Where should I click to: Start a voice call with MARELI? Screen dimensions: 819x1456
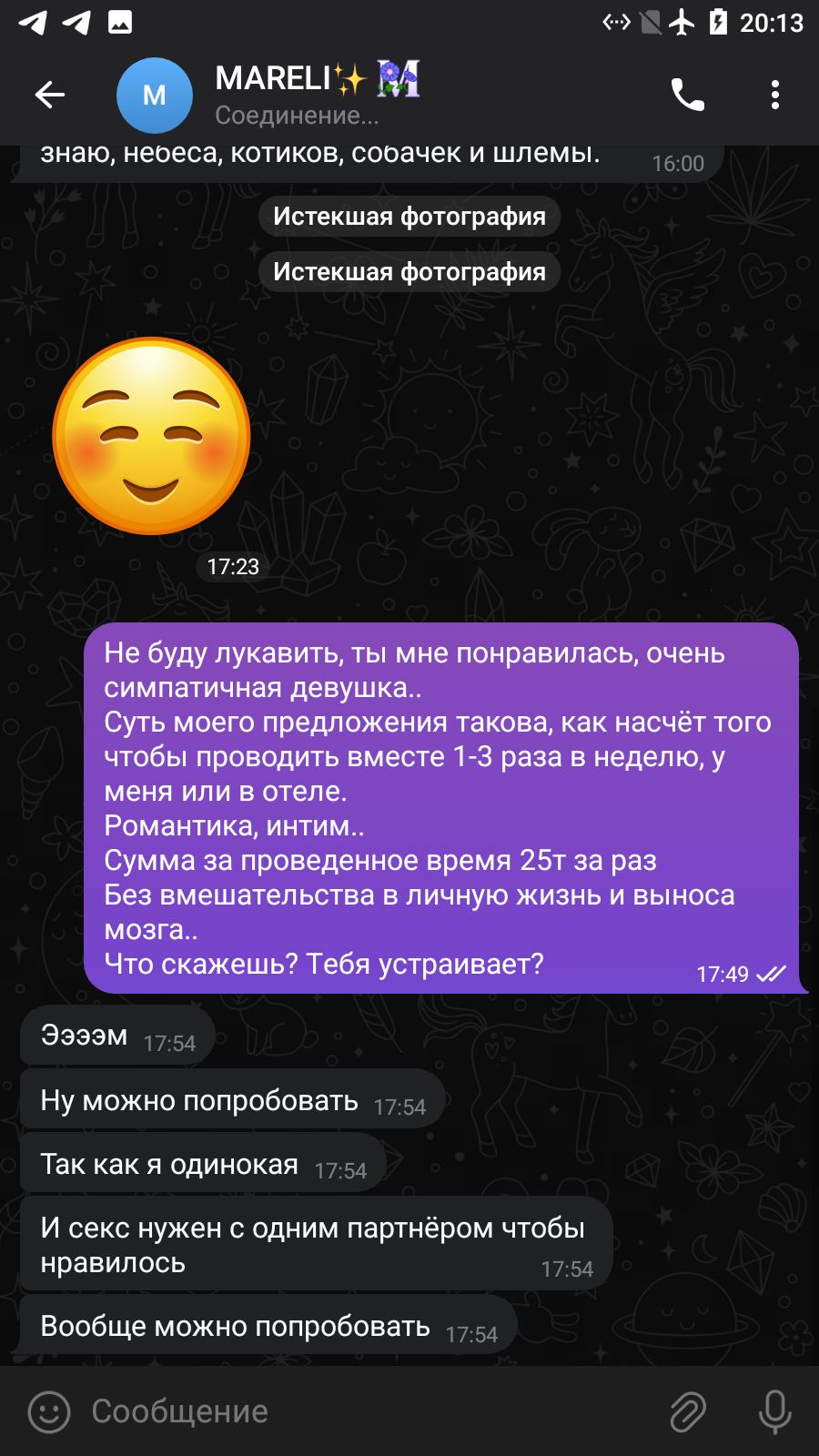coord(688,95)
